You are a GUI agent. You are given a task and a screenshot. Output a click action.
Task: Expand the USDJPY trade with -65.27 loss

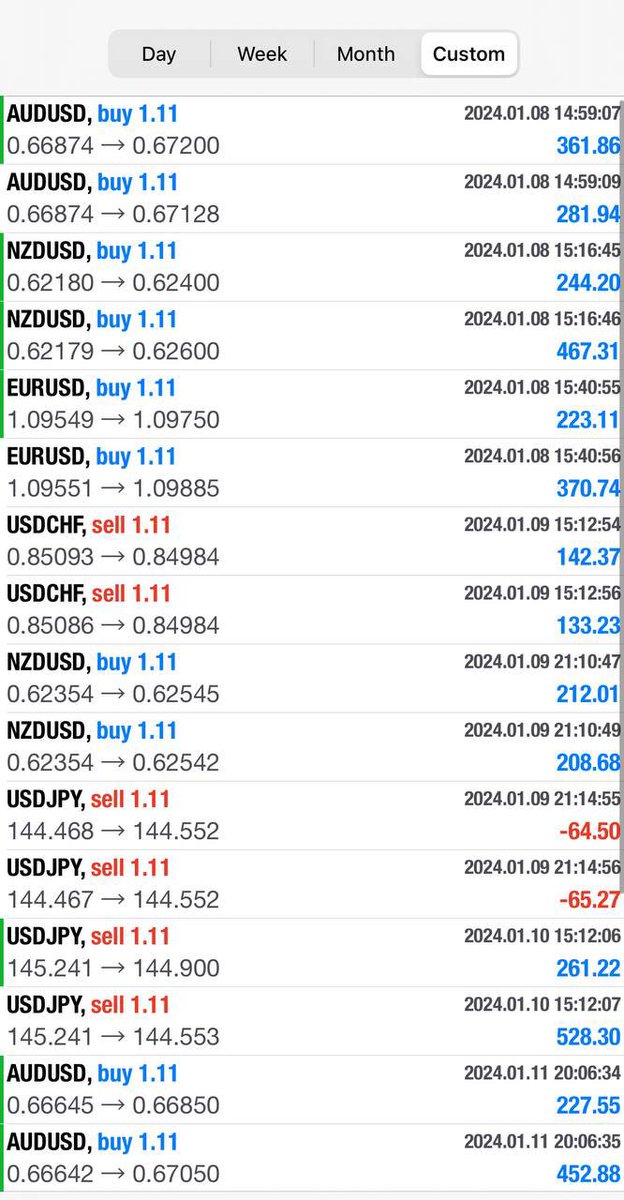coord(312,884)
